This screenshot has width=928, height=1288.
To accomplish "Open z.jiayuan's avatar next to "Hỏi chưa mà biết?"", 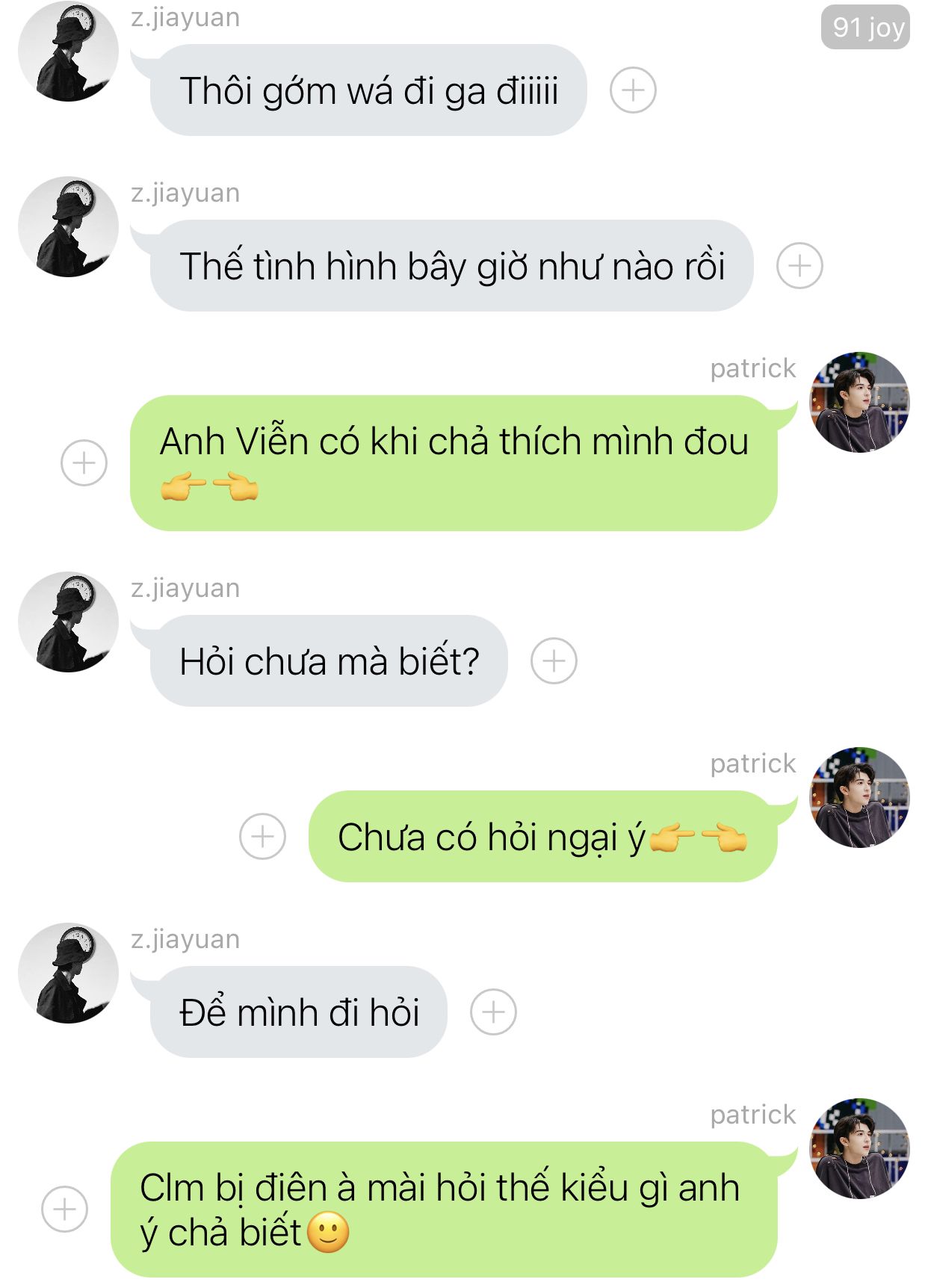I will (68, 622).
